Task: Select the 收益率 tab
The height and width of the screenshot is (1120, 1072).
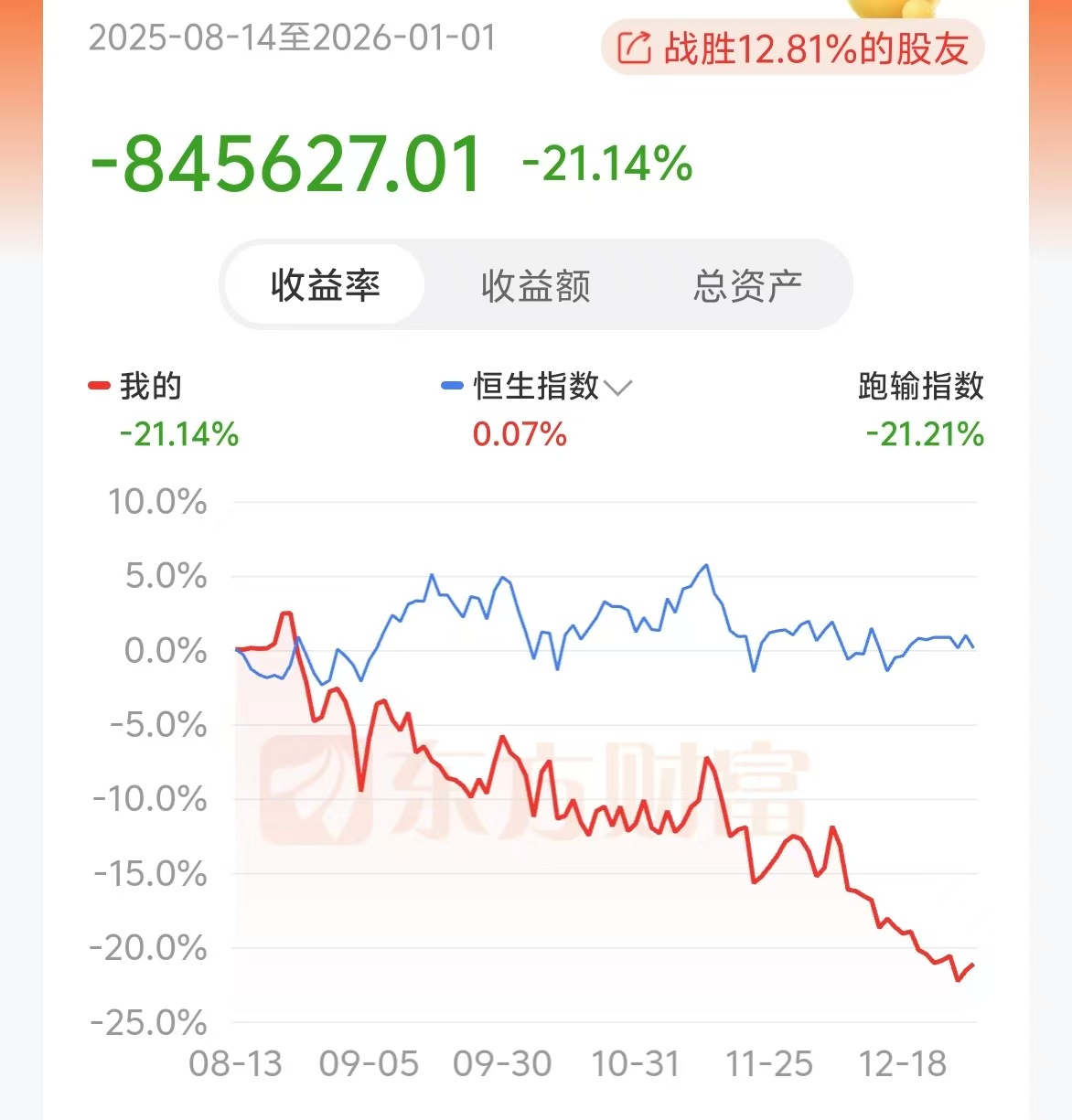Action: point(325,285)
